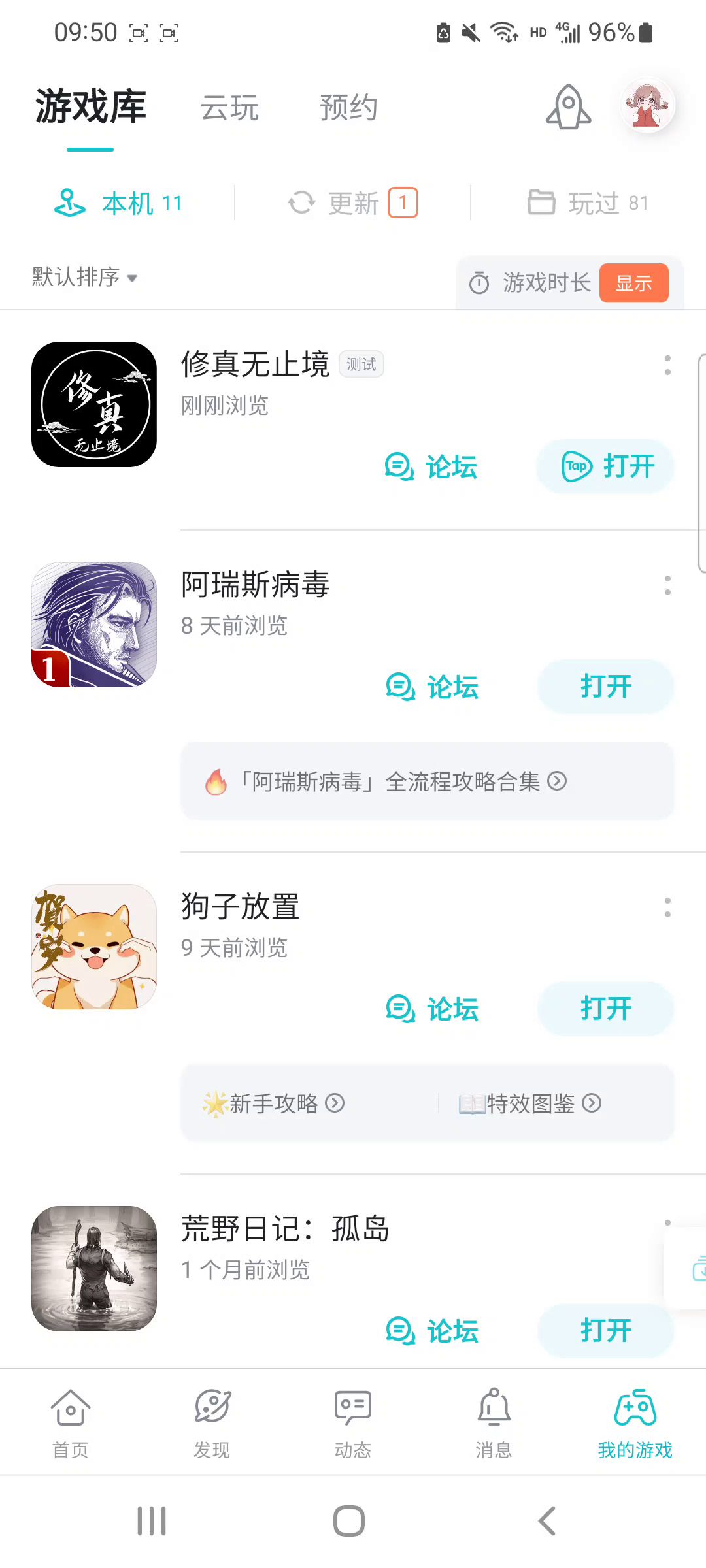Launch 荒野日记：孤岛 with 打开
This screenshot has height=1568, width=706.
pos(605,1331)
